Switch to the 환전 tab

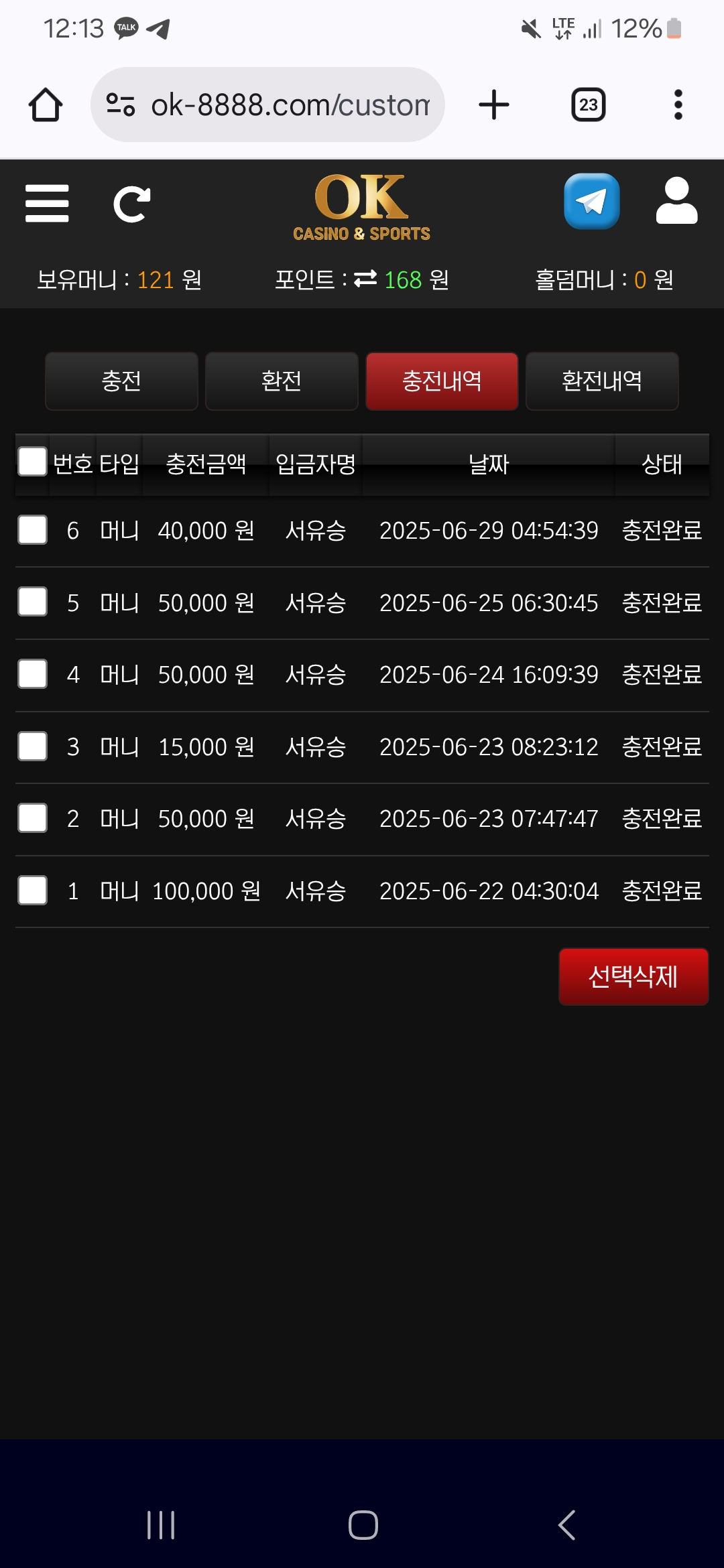coord(282,381)
